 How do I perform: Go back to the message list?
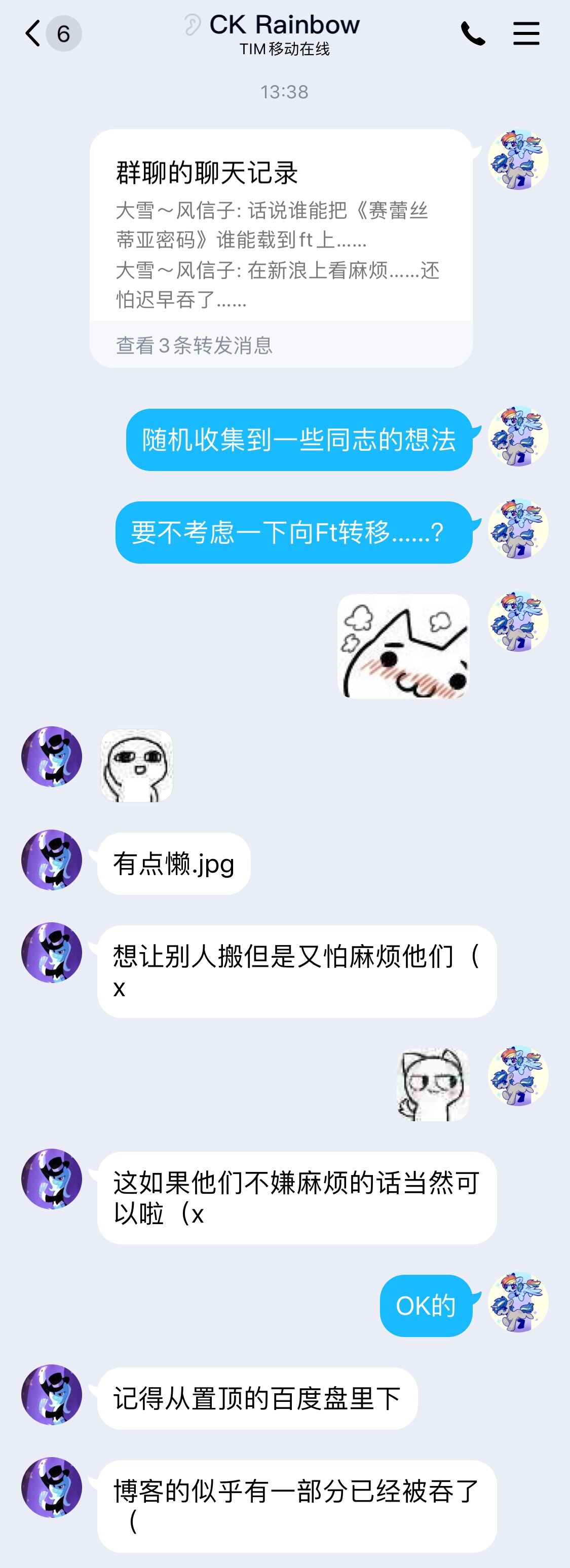[x=33, y=33]
